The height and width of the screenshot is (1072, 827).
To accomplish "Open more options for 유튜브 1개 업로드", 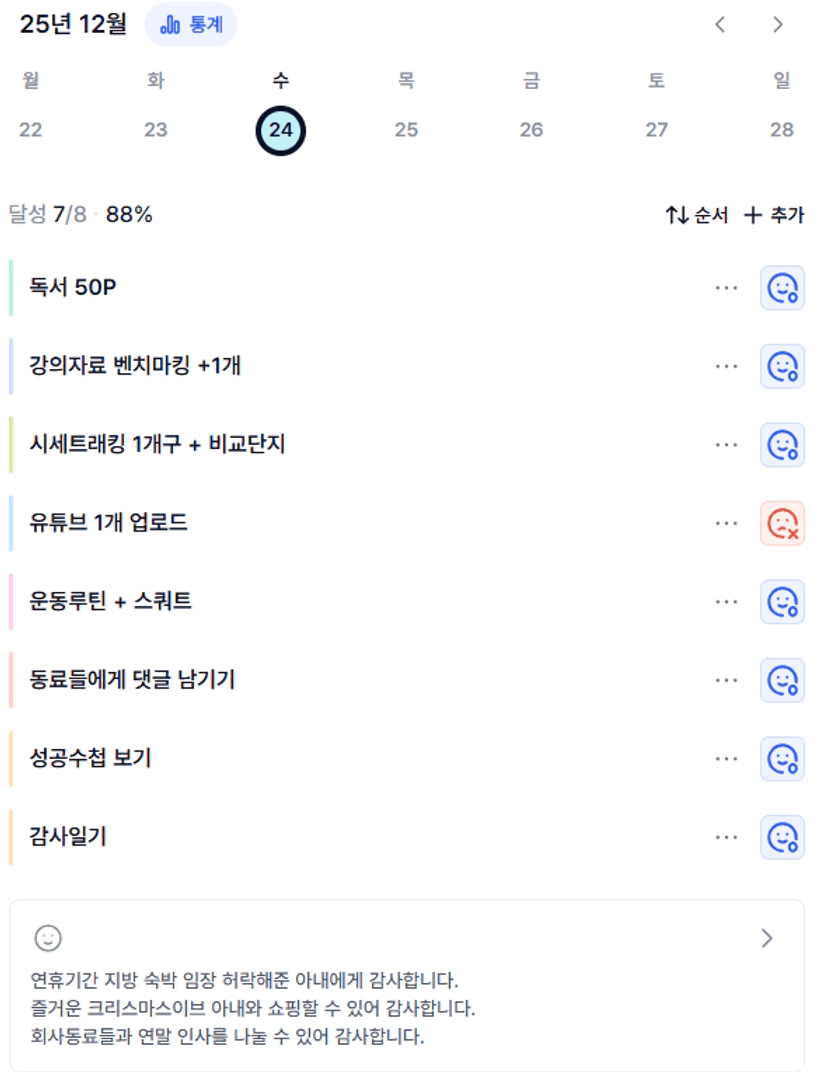I will (726, 524).
